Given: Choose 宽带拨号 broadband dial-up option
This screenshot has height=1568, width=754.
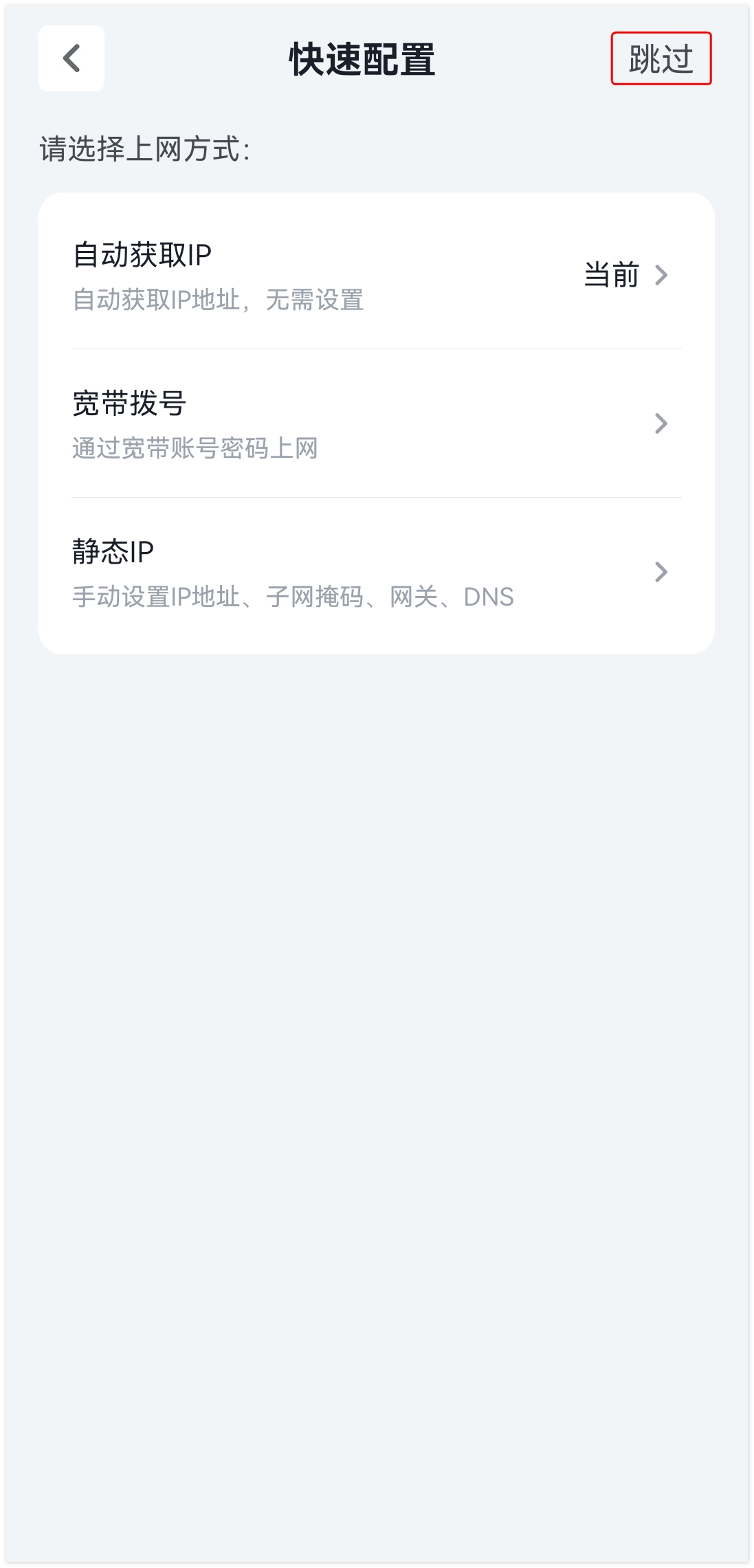Looking at the screenshot, I should (376, 423).
